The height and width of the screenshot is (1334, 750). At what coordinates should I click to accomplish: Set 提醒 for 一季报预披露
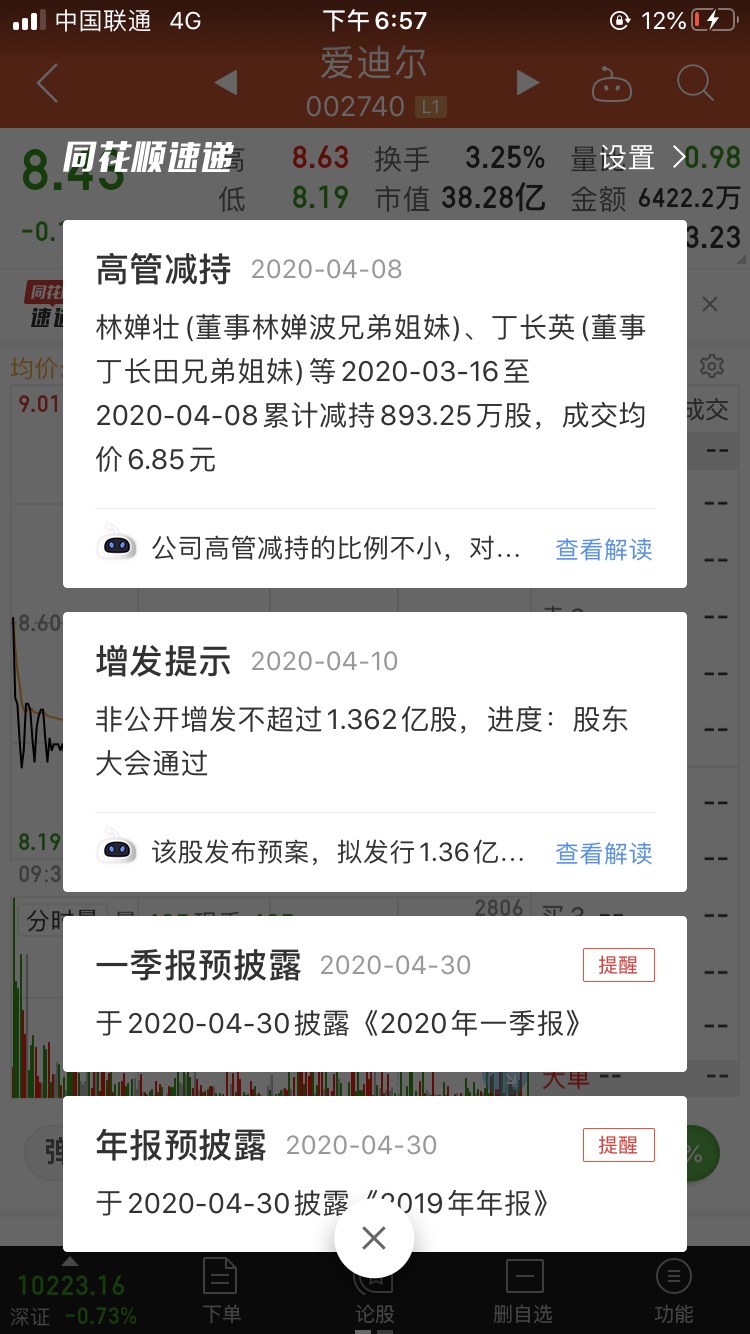coord(618,965)
